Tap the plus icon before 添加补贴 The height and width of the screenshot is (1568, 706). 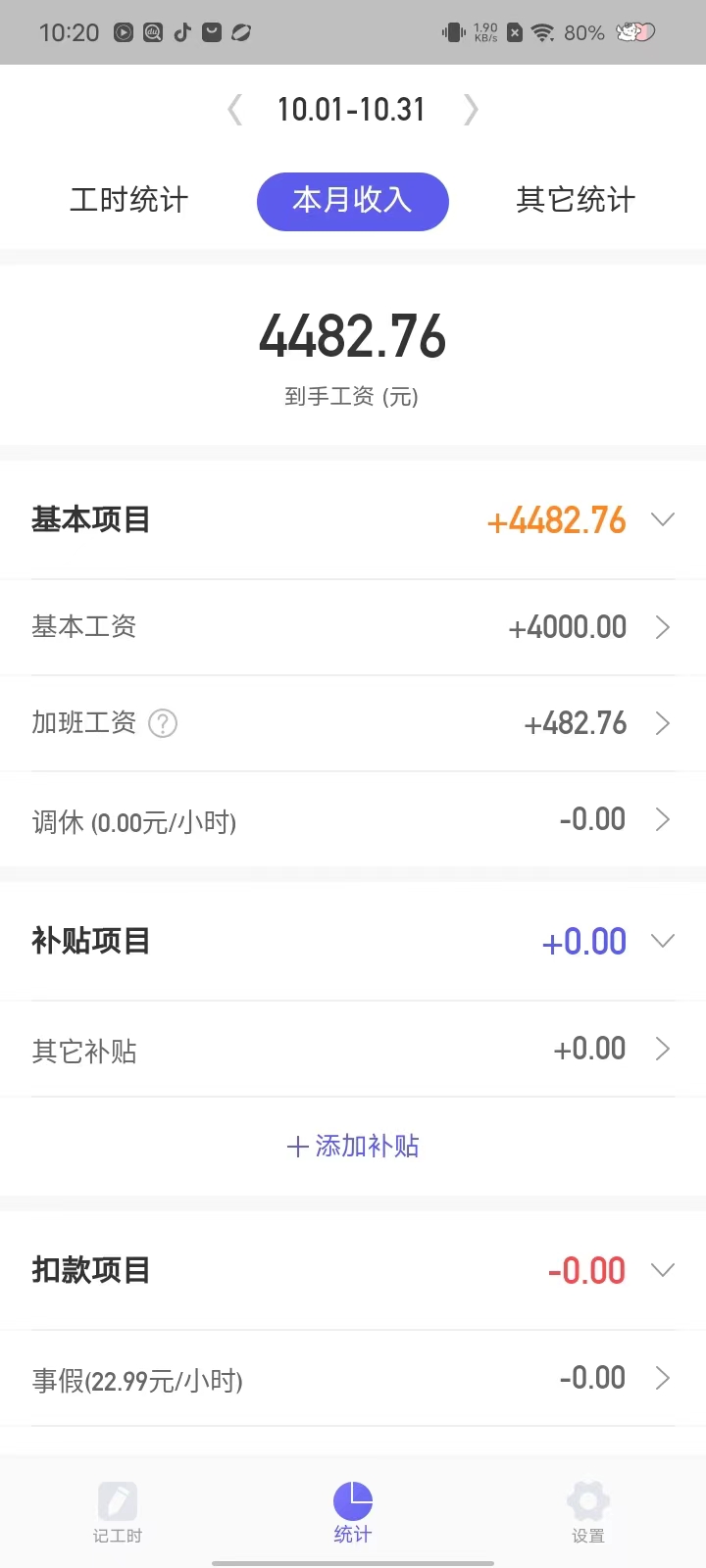pos(295,1146)
